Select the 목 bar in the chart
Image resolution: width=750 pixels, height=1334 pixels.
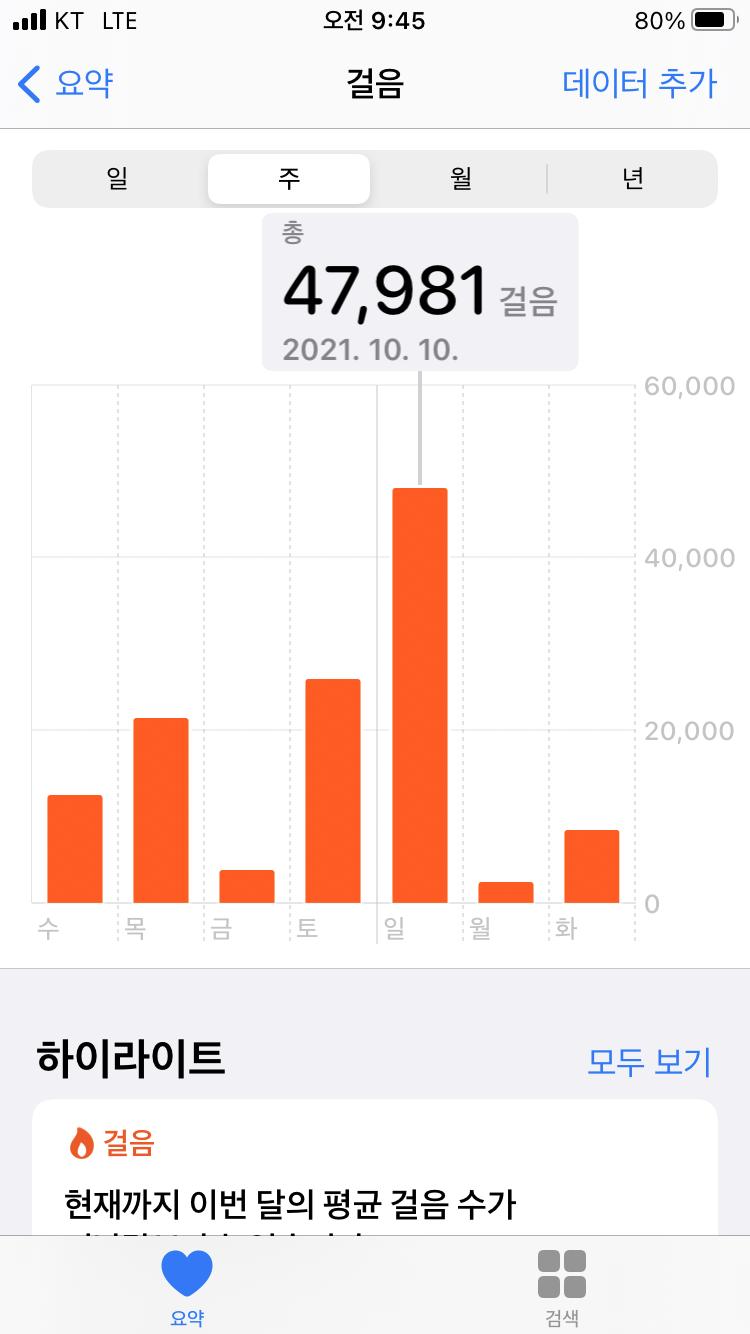pyautogui.click(x=161, y=810)
